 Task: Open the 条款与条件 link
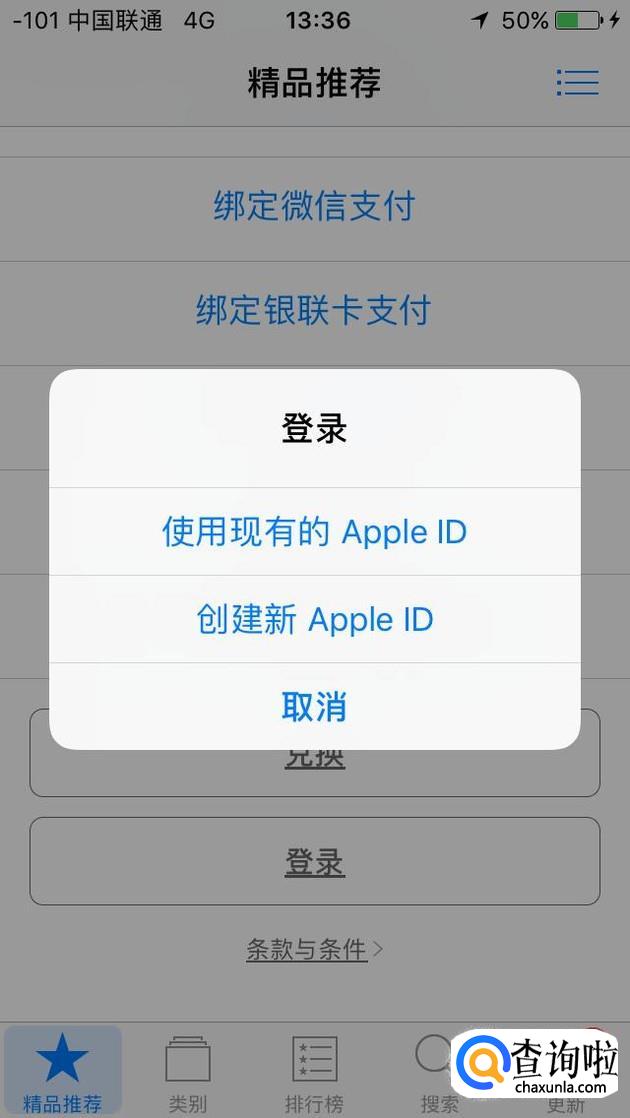point(314,949)
